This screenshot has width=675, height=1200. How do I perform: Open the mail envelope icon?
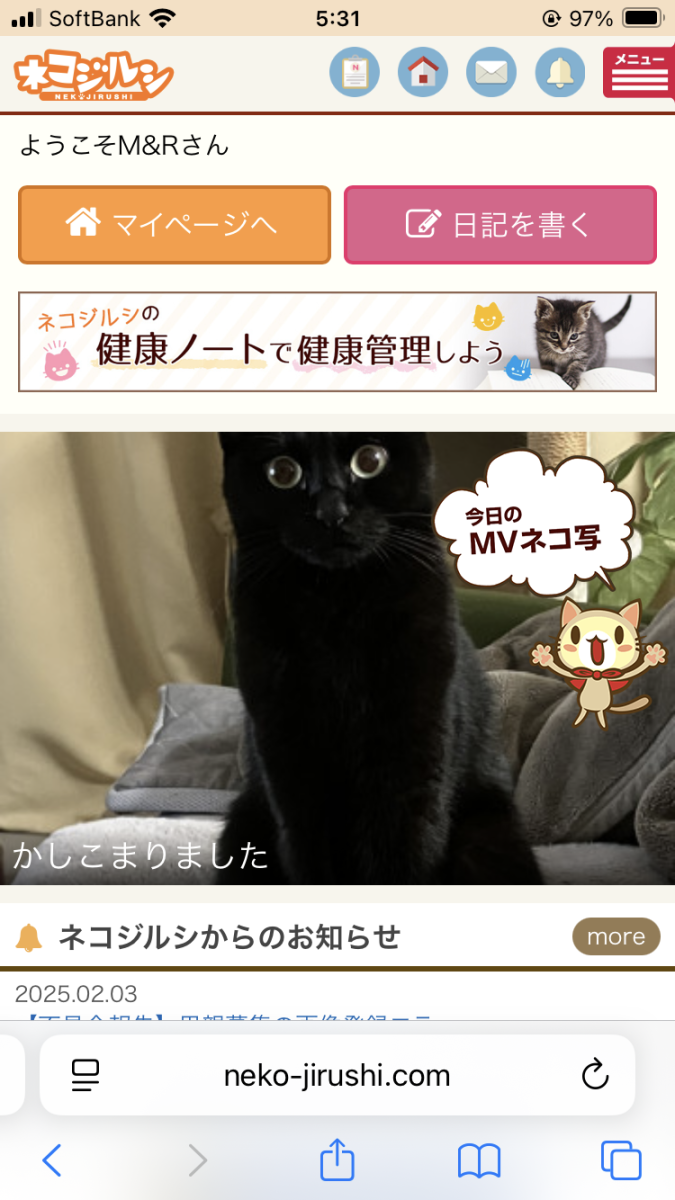[491, 72]
